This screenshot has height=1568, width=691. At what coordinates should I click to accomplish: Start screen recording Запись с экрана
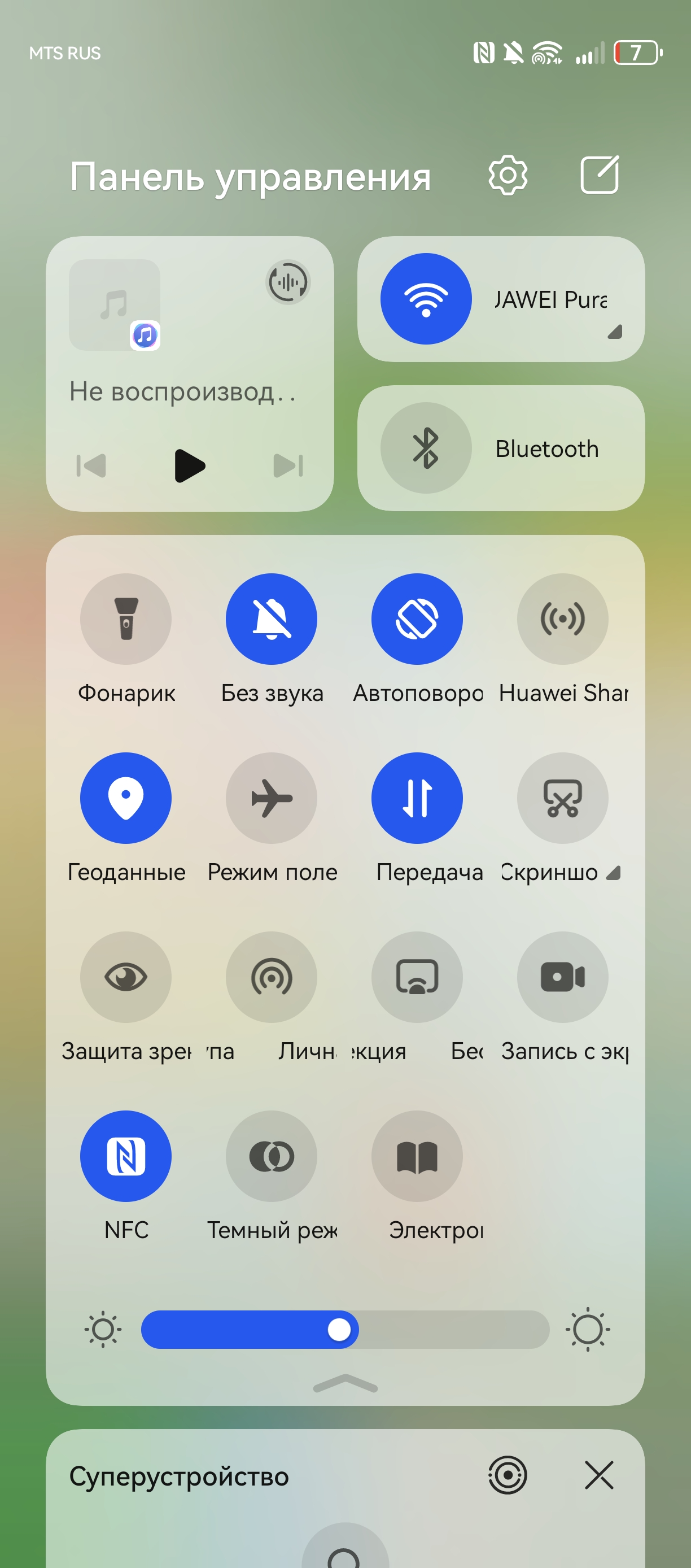click(563, 977)
